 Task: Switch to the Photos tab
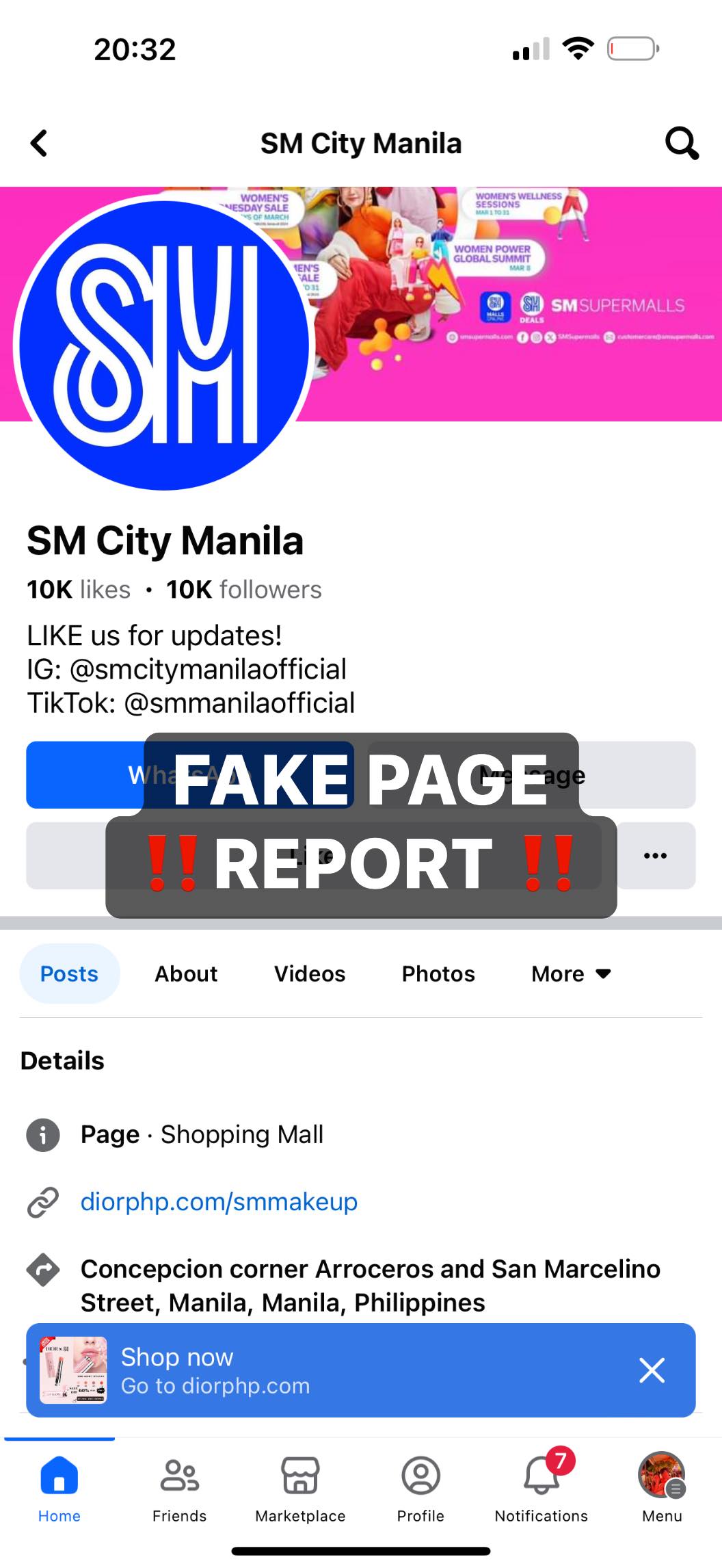click(438, 974)
